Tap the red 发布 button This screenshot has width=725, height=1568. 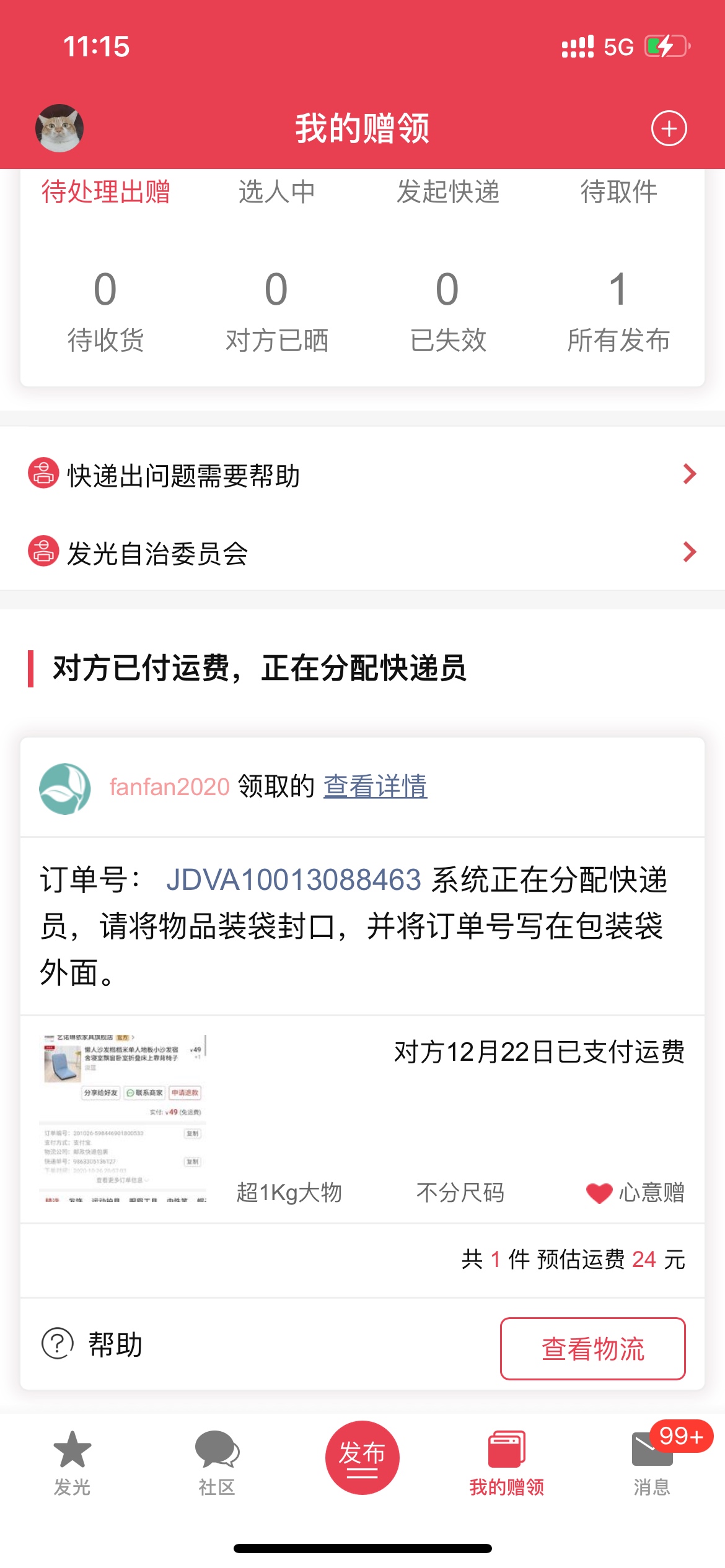pos(362,1457)
